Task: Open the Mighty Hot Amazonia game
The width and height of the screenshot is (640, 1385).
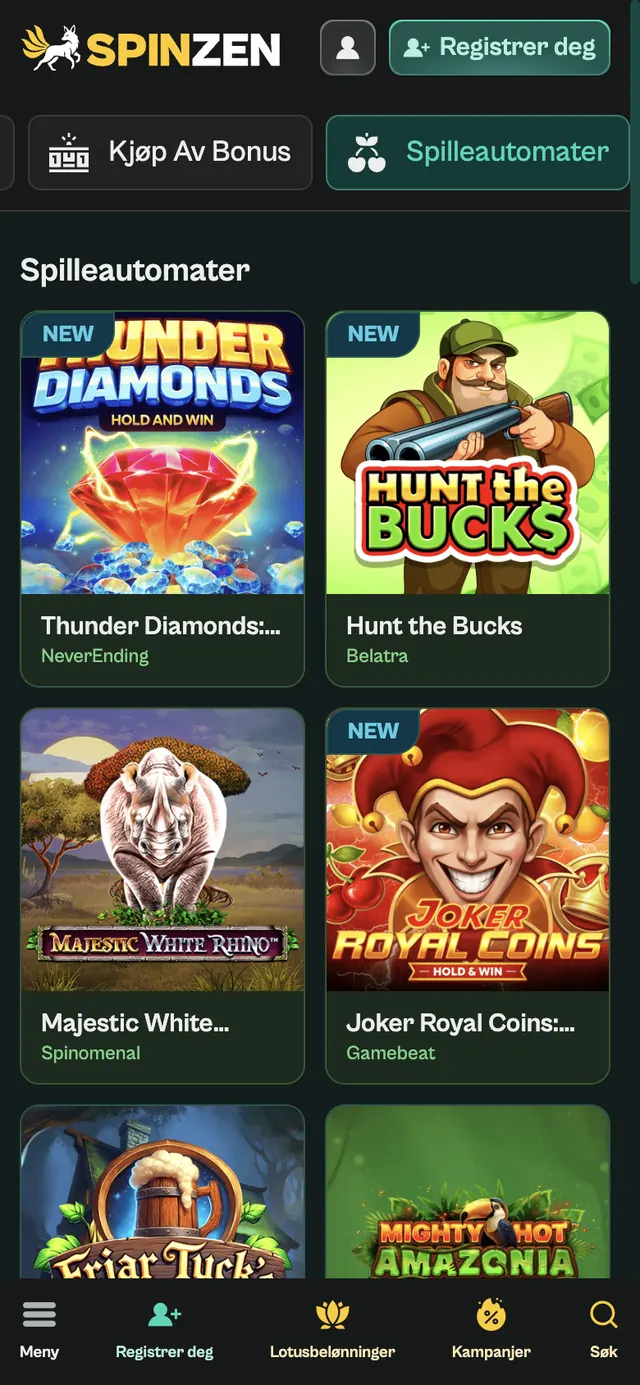Action: point(468,1191)
